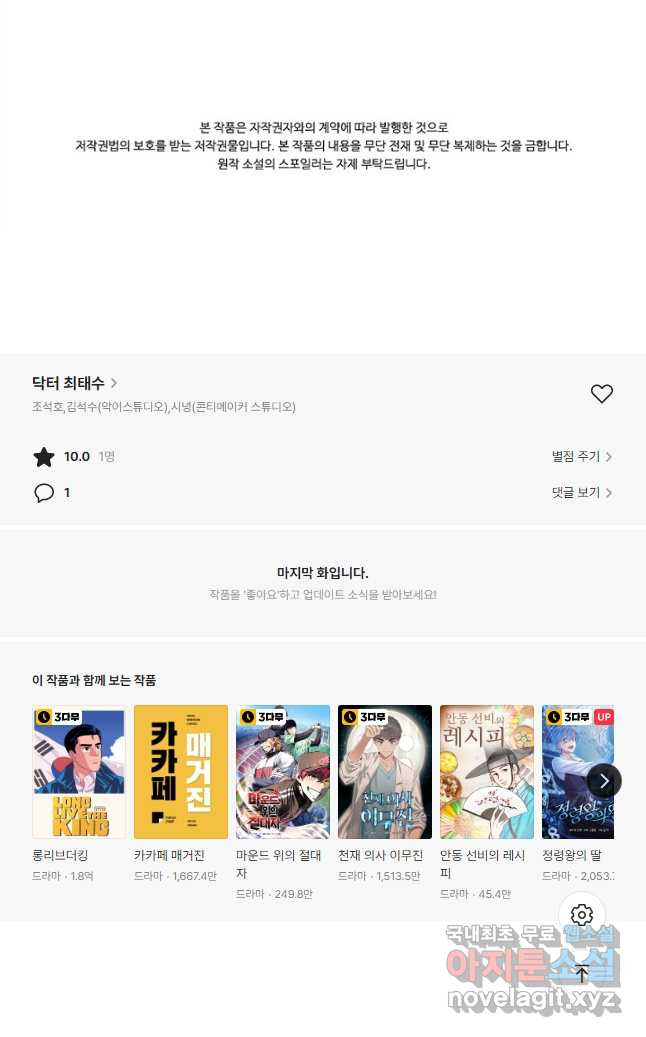Like this series with the heart icon

(x=601, y=394)
